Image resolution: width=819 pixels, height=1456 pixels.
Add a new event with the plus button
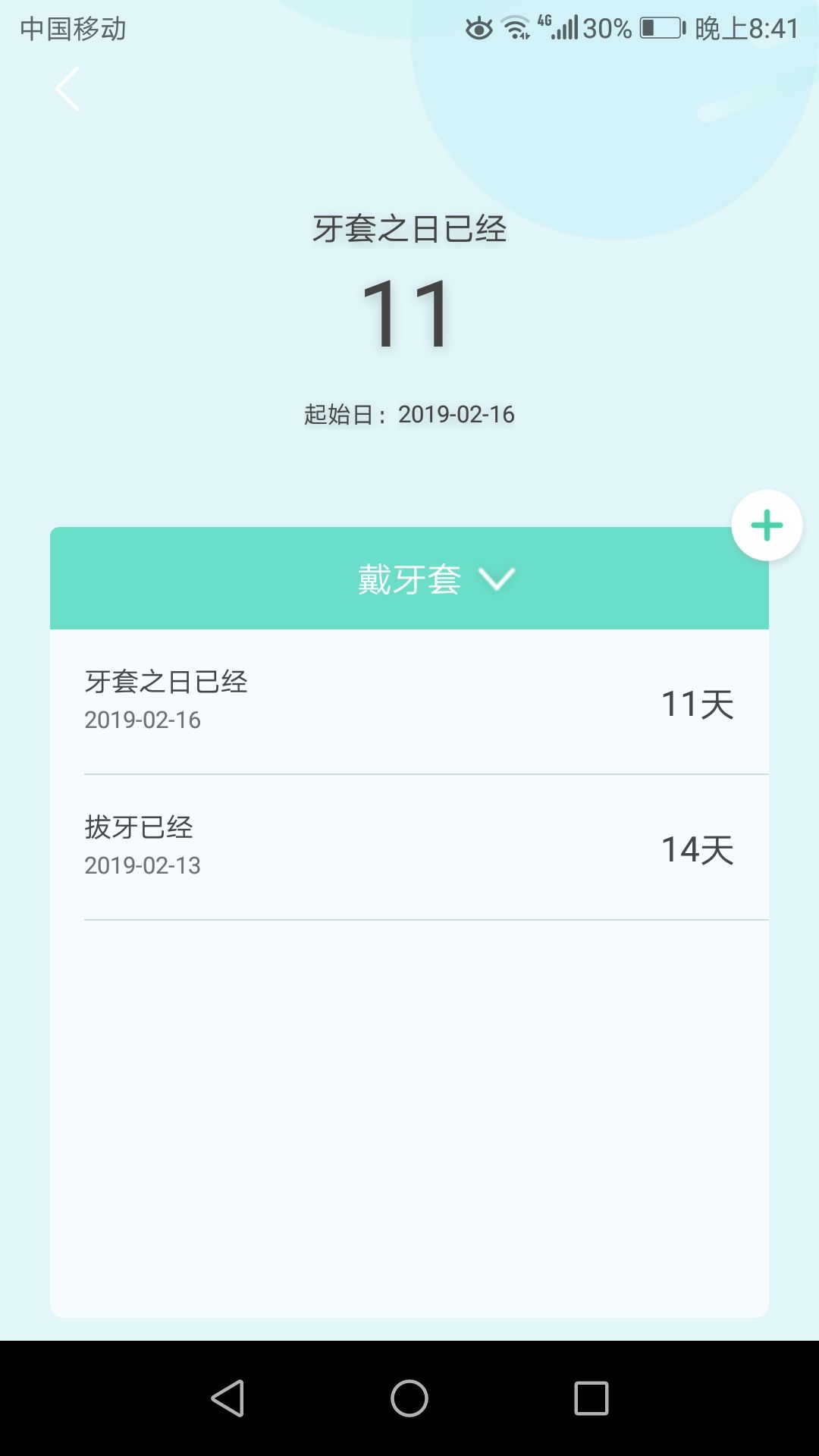click(767, 526)
